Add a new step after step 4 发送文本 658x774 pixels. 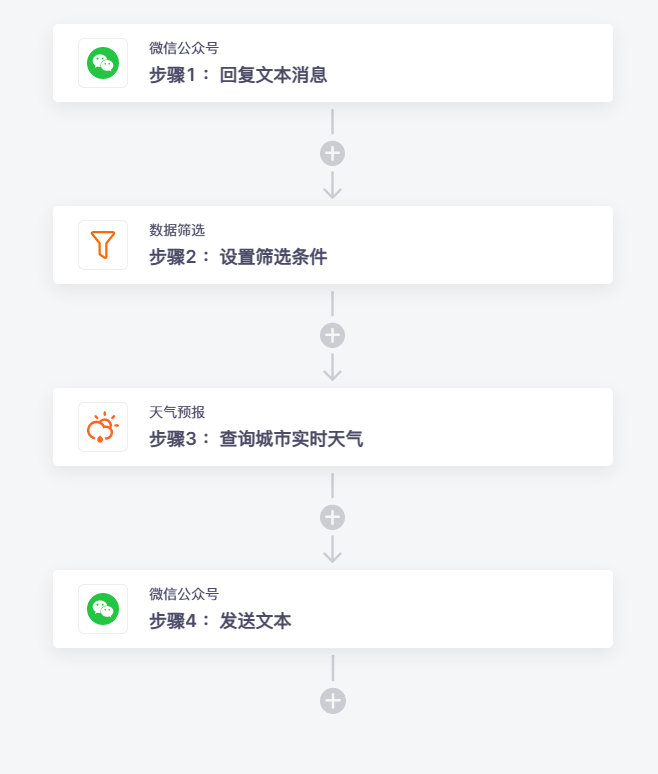point(332,701)
